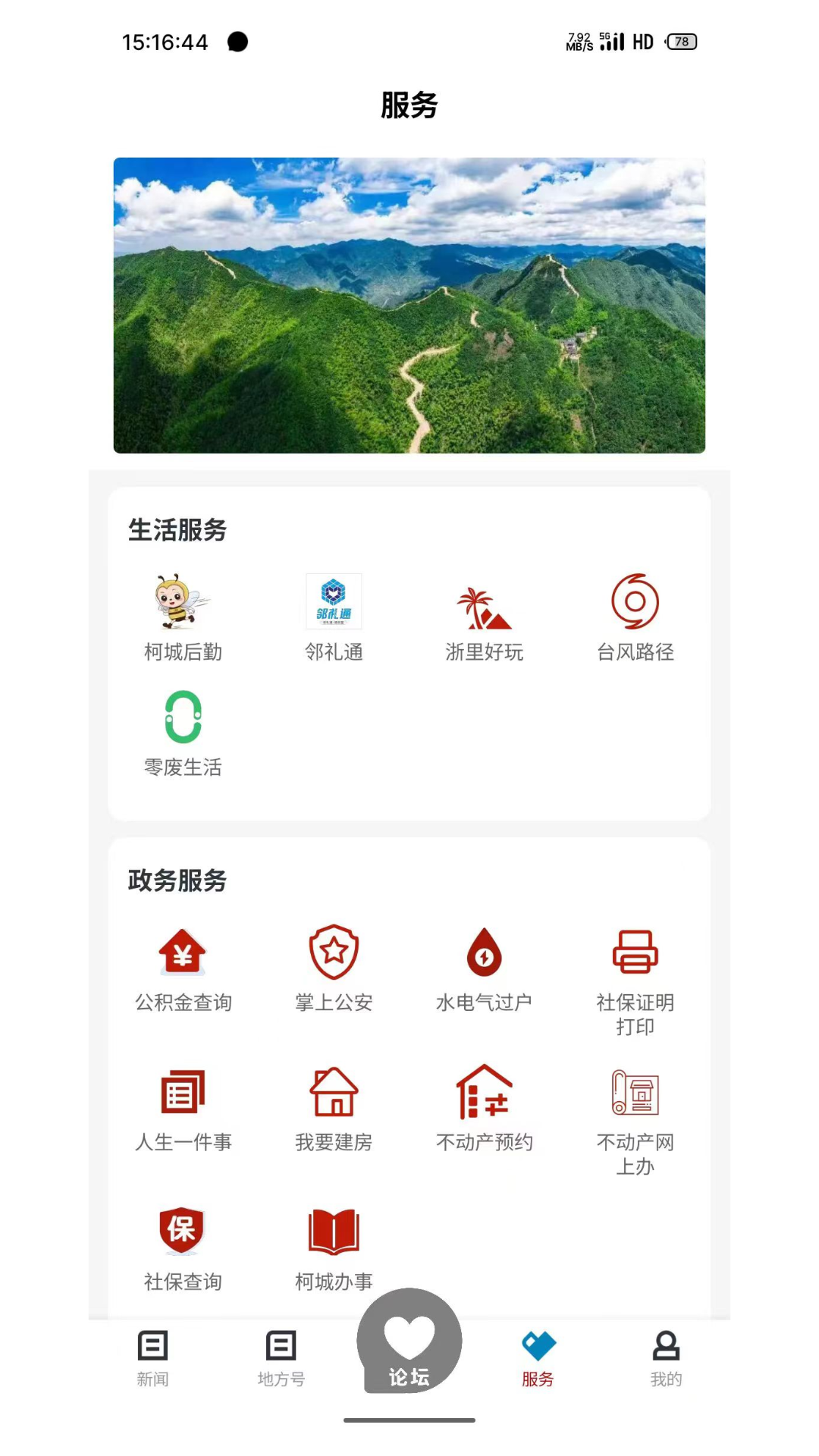This screenshot has width=819, height=1456.
Task: Select the 邻礼通 service
Action: pos(333,616)
